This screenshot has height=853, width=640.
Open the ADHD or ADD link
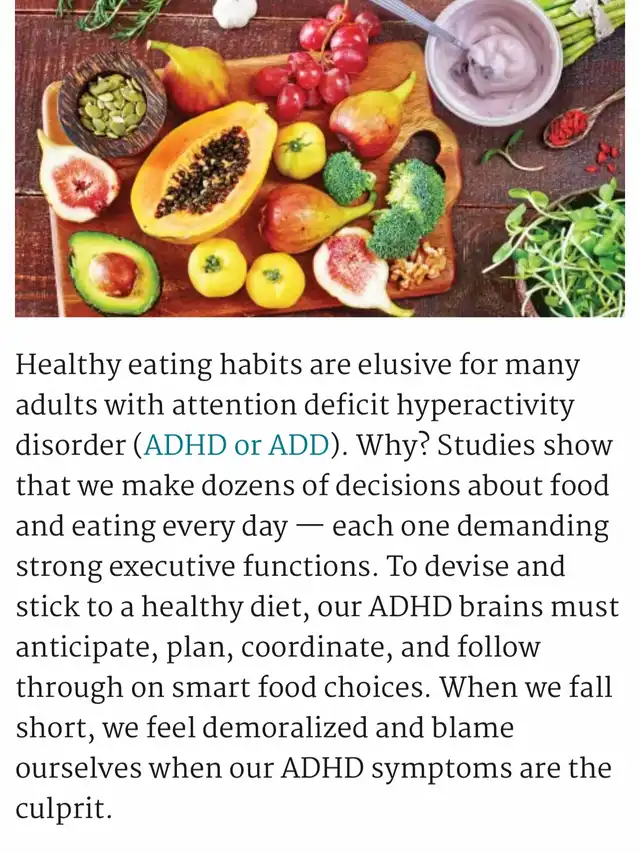237,445
